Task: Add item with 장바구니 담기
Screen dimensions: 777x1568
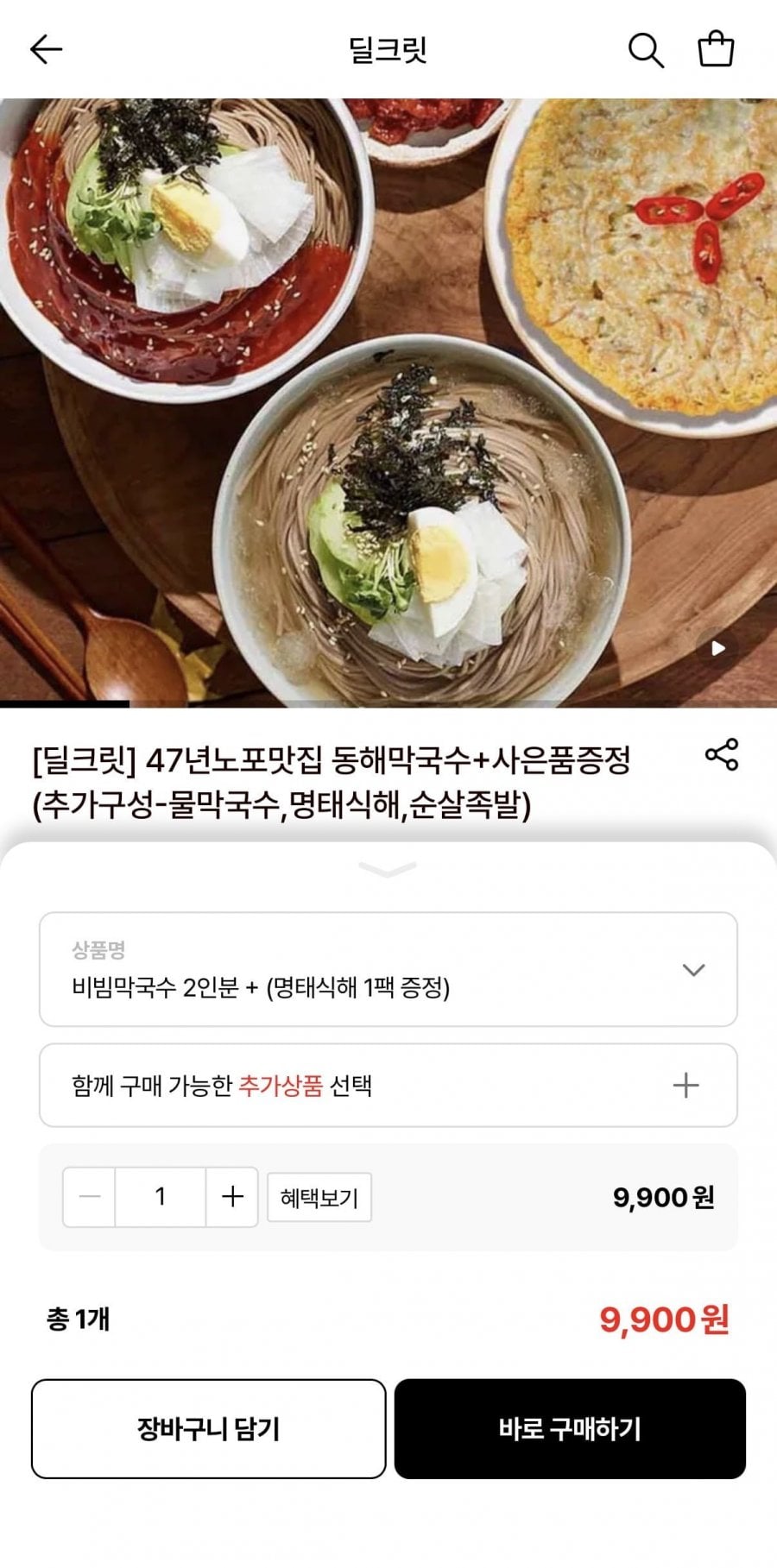Action: pyautogui.click(x=209, y=1428)
